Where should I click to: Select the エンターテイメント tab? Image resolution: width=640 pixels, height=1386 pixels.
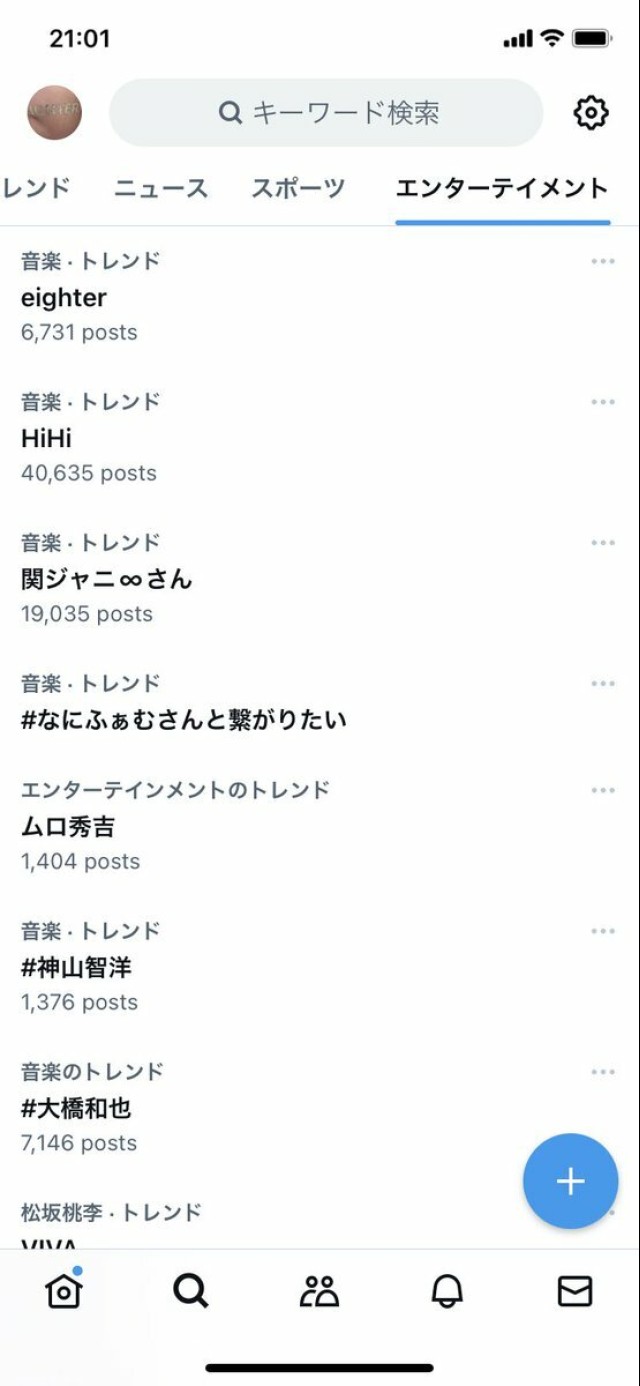point(502,188)
